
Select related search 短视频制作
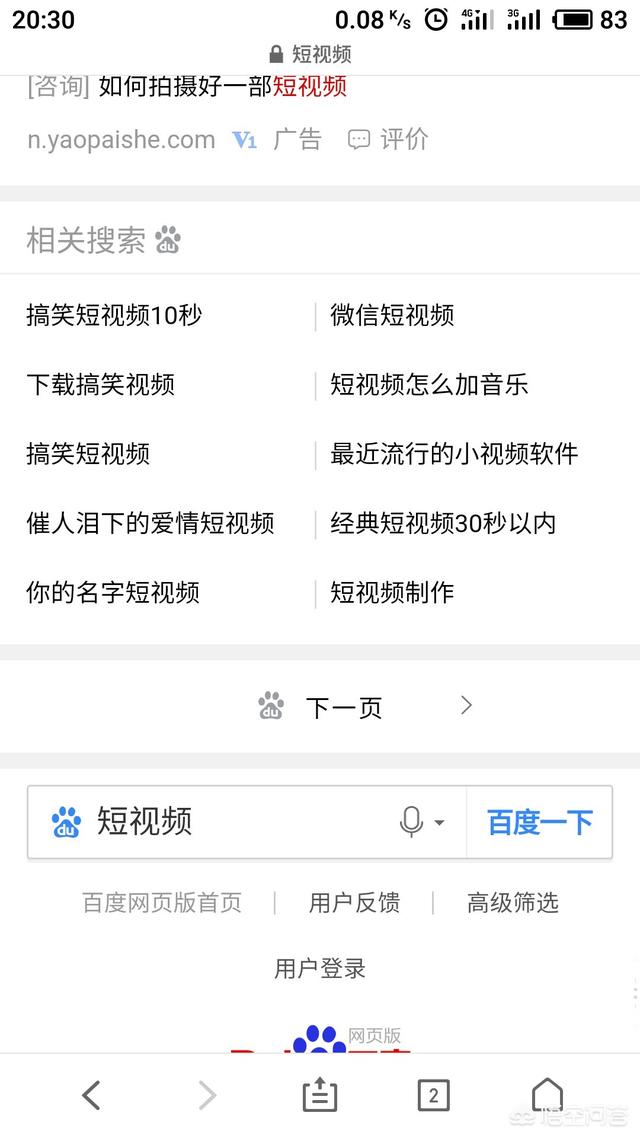point(392,592)
